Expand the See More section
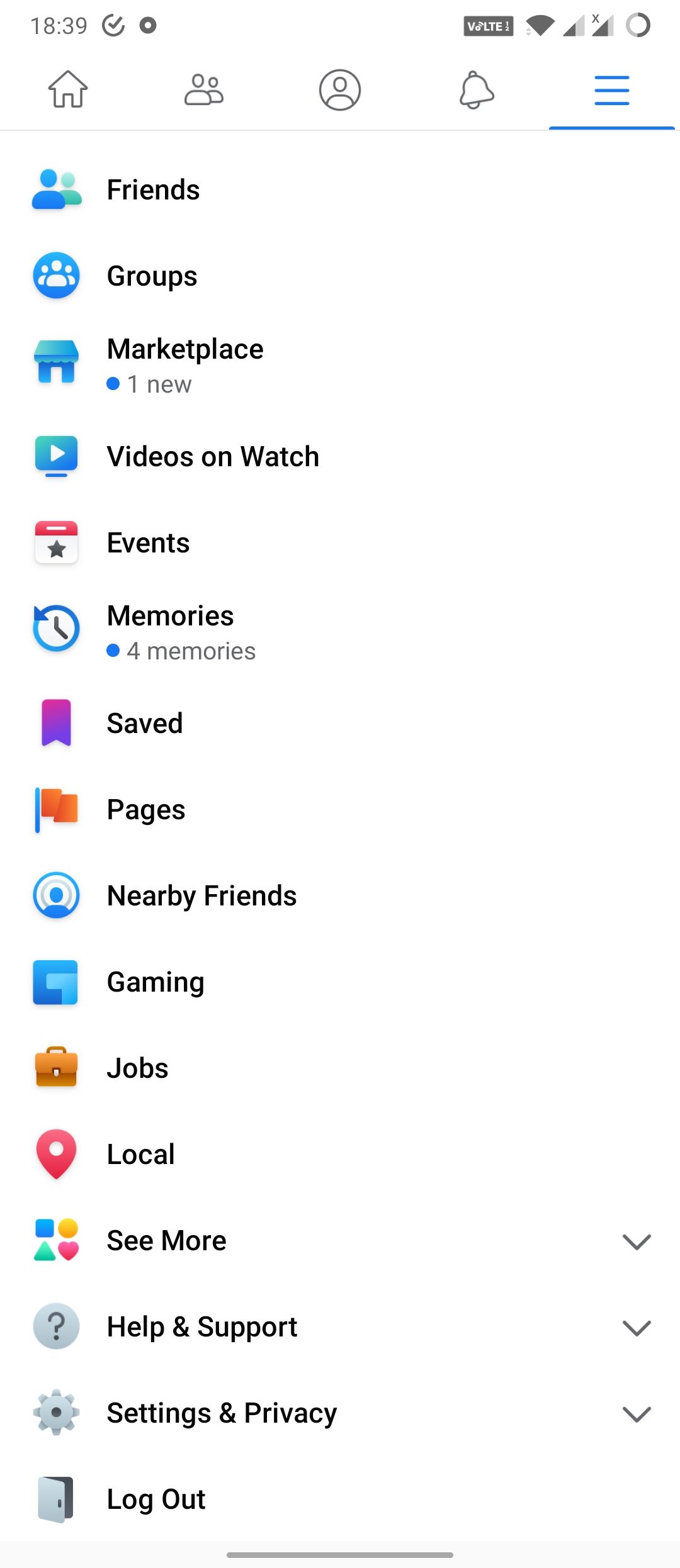The height and width of the screenshot is (1568, 680). (x=637, y=1240)
